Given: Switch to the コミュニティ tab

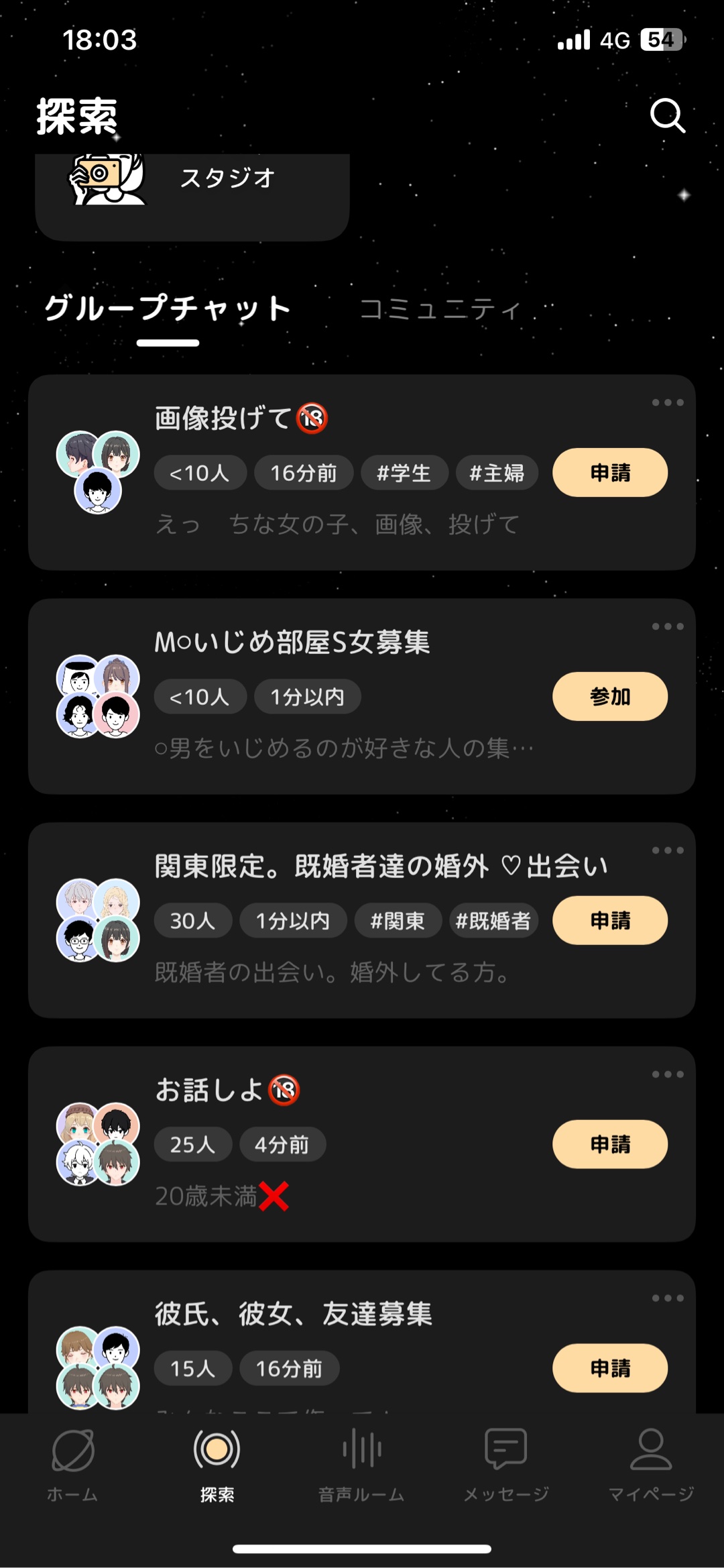Looking at the screenshot, I should [440, 309].
